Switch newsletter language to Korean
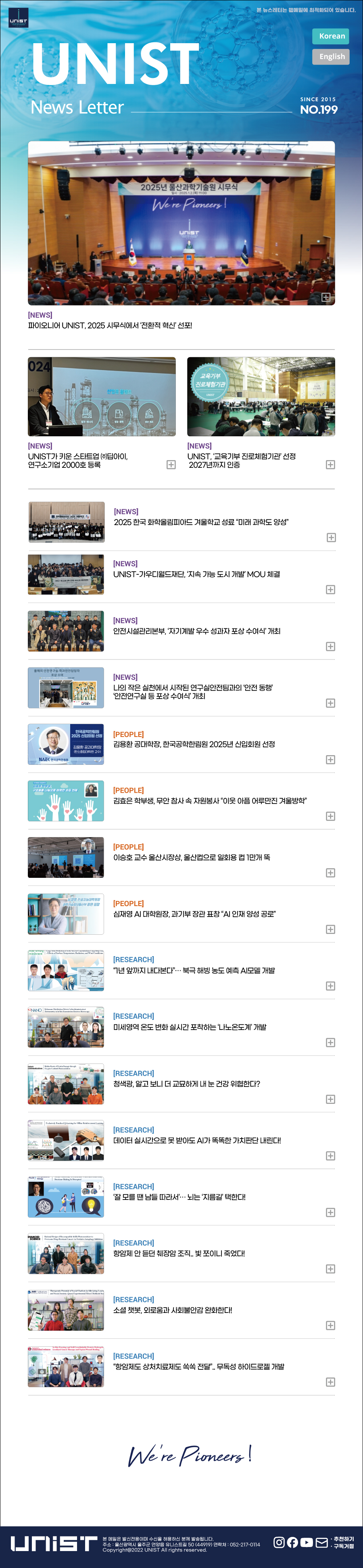Viewport: 363px width, 1568px height. click(332, 36)
